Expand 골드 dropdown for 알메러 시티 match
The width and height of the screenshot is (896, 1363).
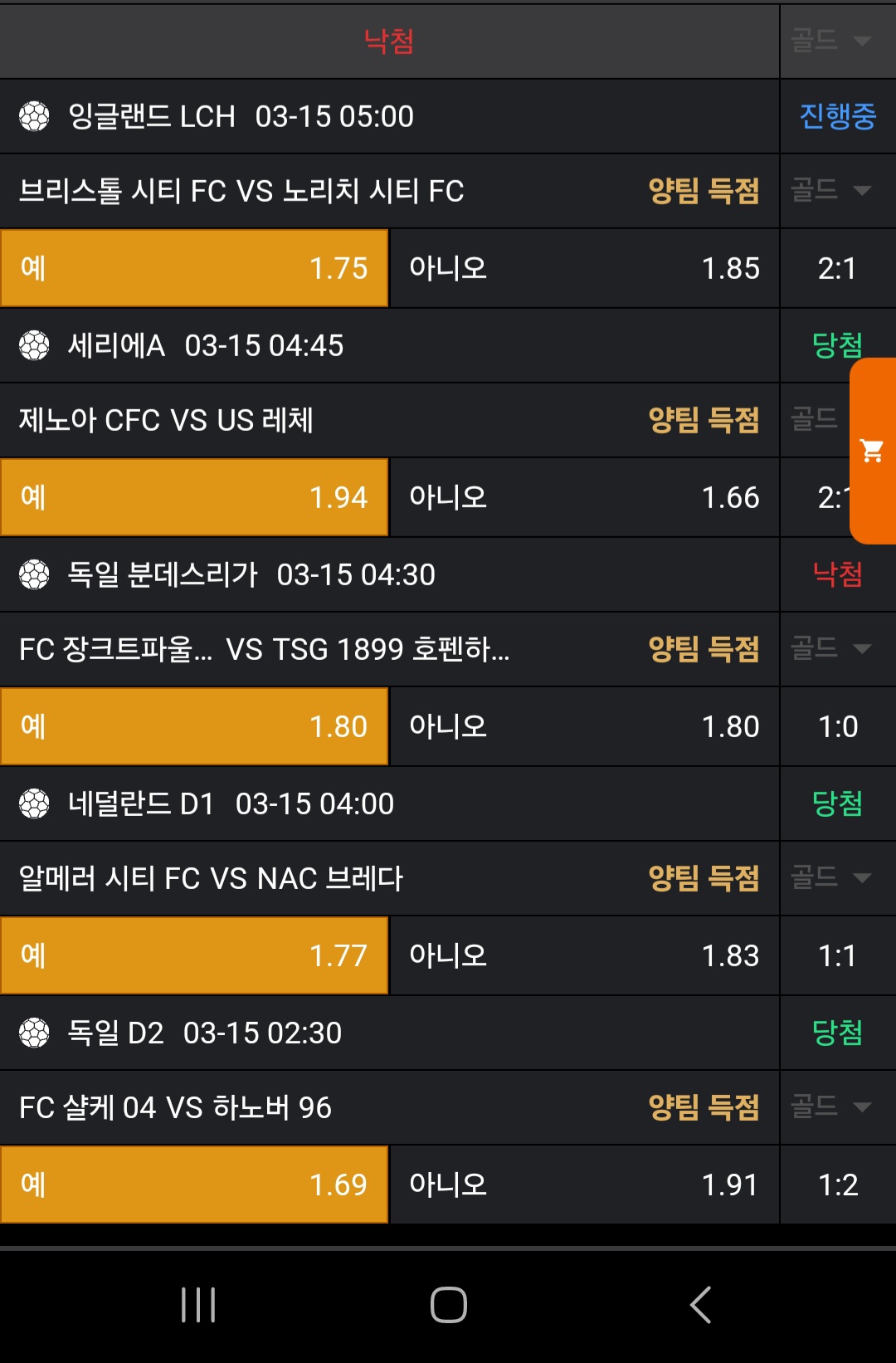[x=831, y=877]
